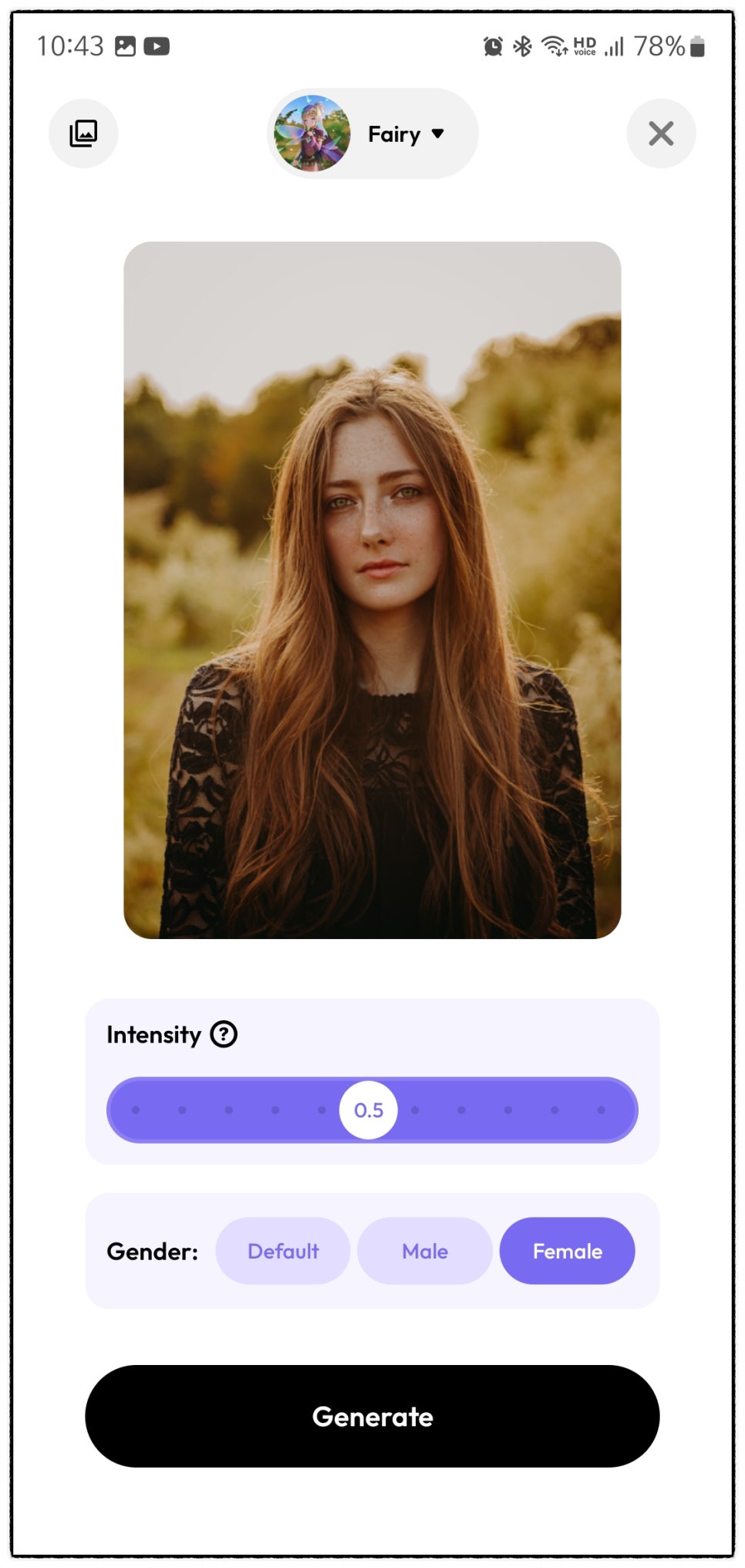
Task: Select the Default gender option
Action: tap(283, 1251)
